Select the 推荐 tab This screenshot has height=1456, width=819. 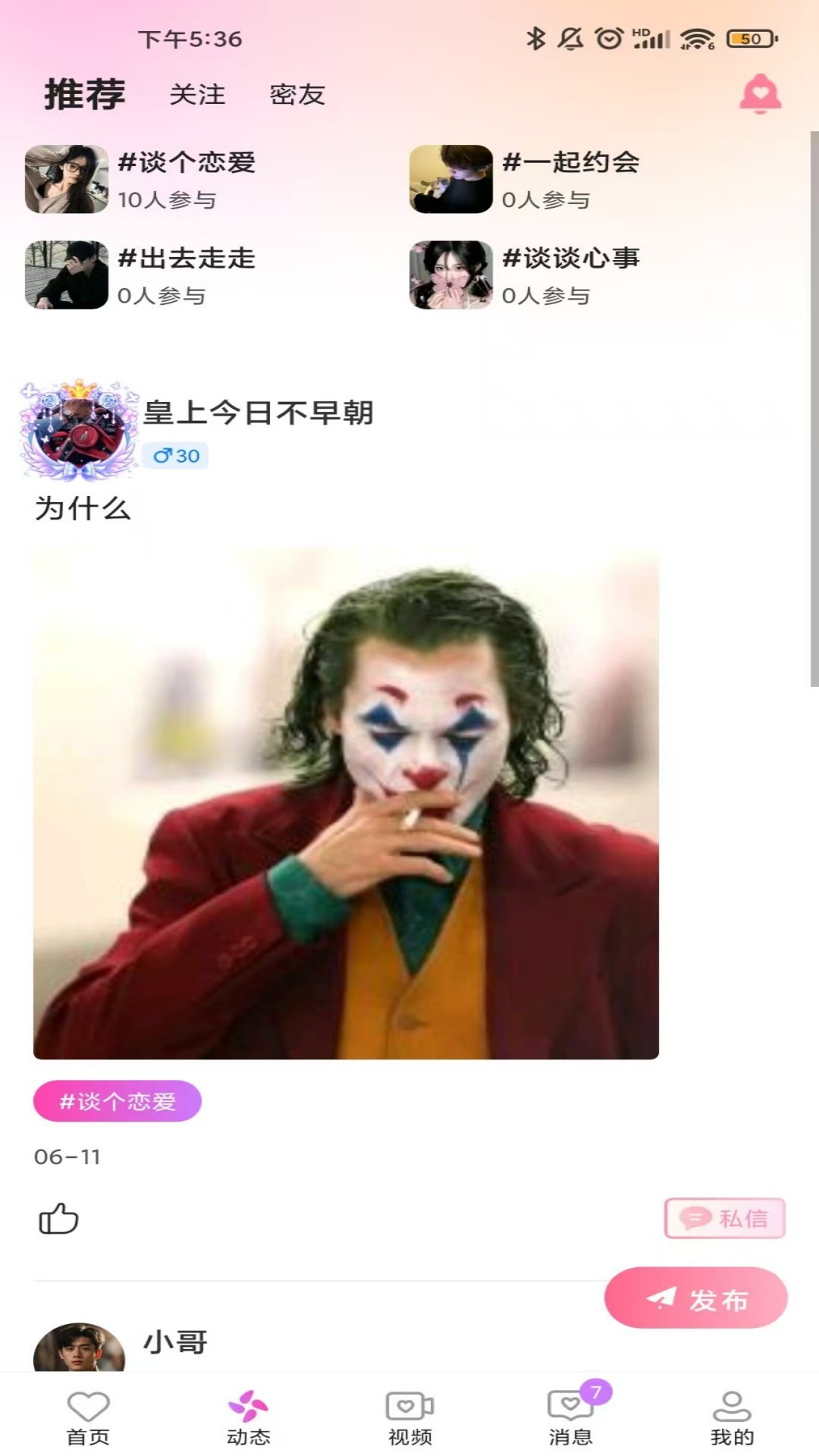[x=83, y=93]
